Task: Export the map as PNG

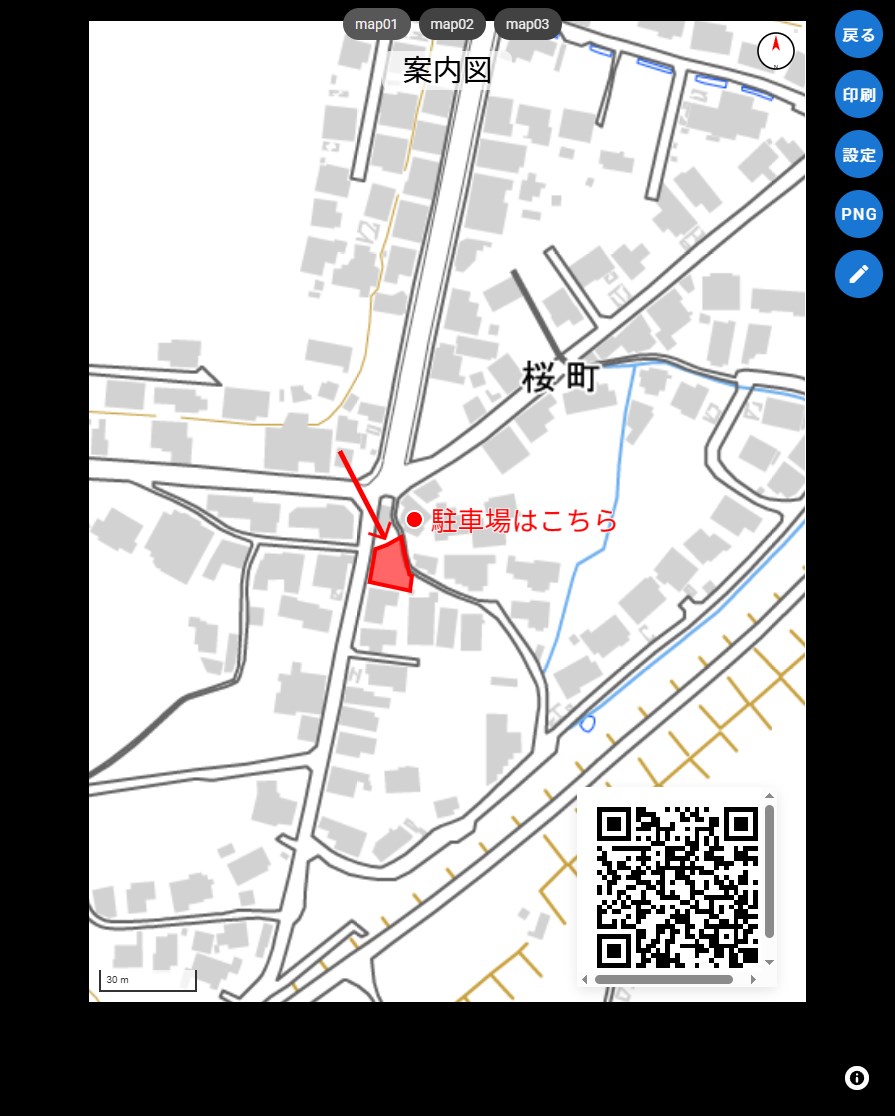Action: point(858,214)
